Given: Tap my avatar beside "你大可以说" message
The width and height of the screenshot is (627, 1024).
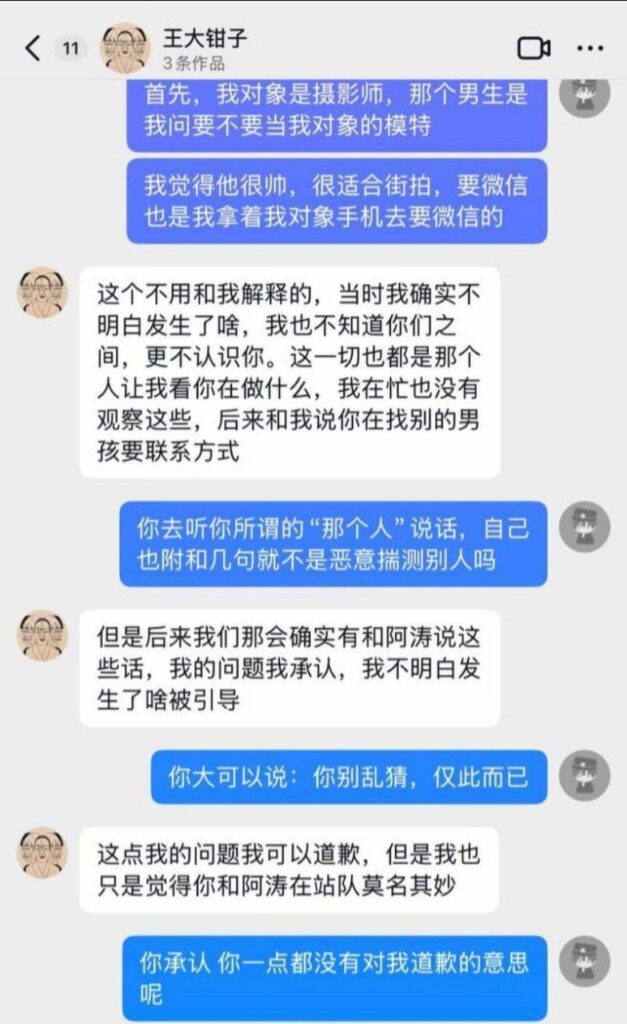Looking at the screenshot, I should (x=585, y=776).
